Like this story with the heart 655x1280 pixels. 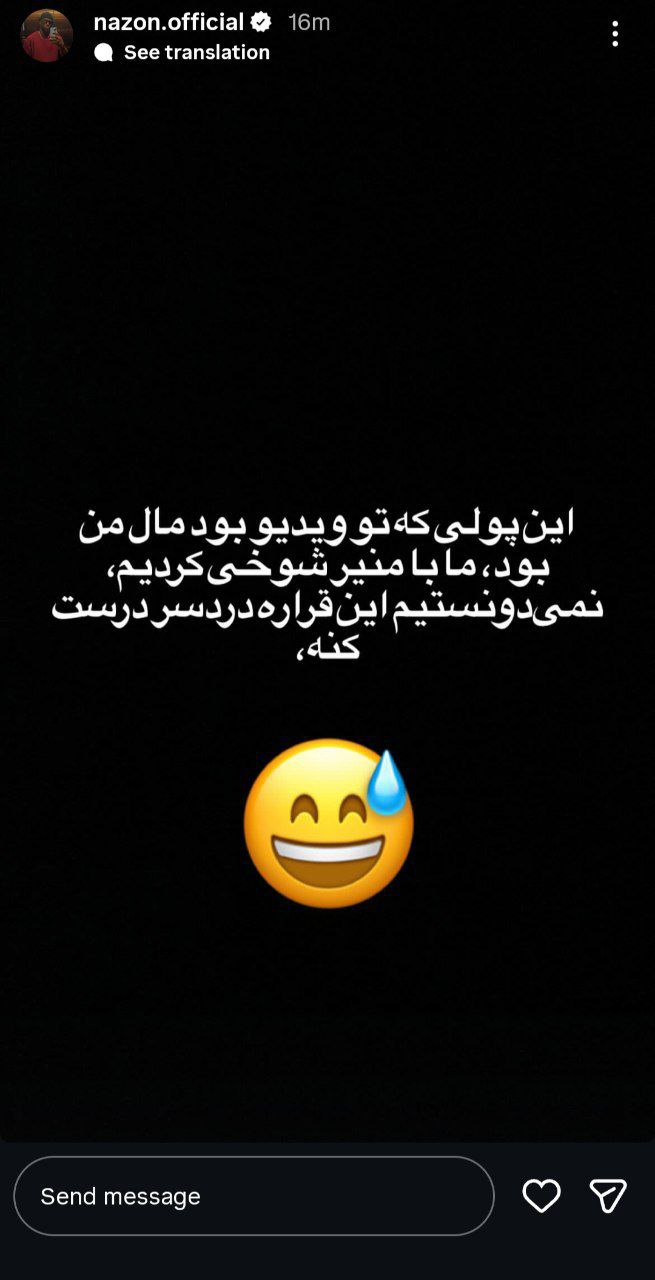pos(542,1196)
